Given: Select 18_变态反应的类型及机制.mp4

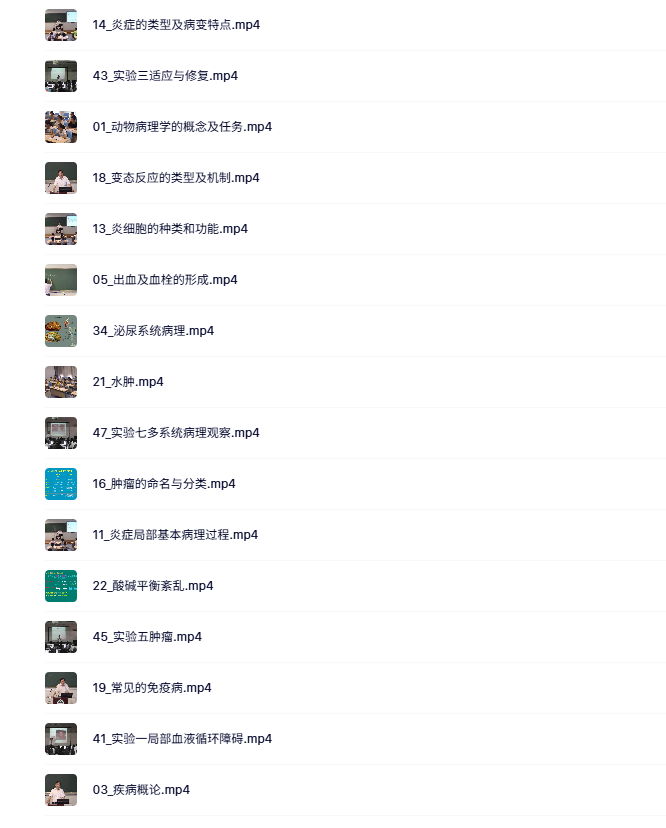Looking at the screenshot, I should pos(176,178).
